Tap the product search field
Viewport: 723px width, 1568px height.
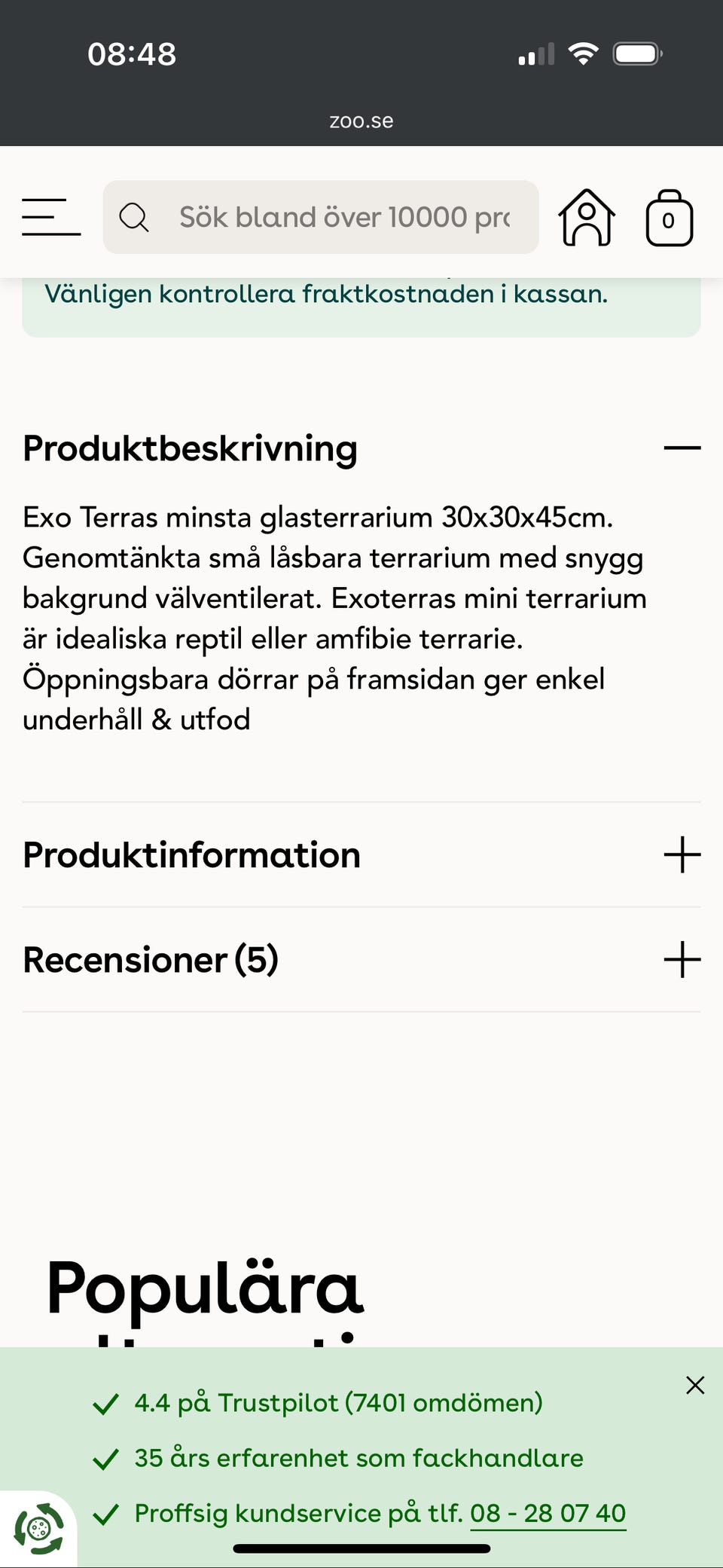click(331, 217)
